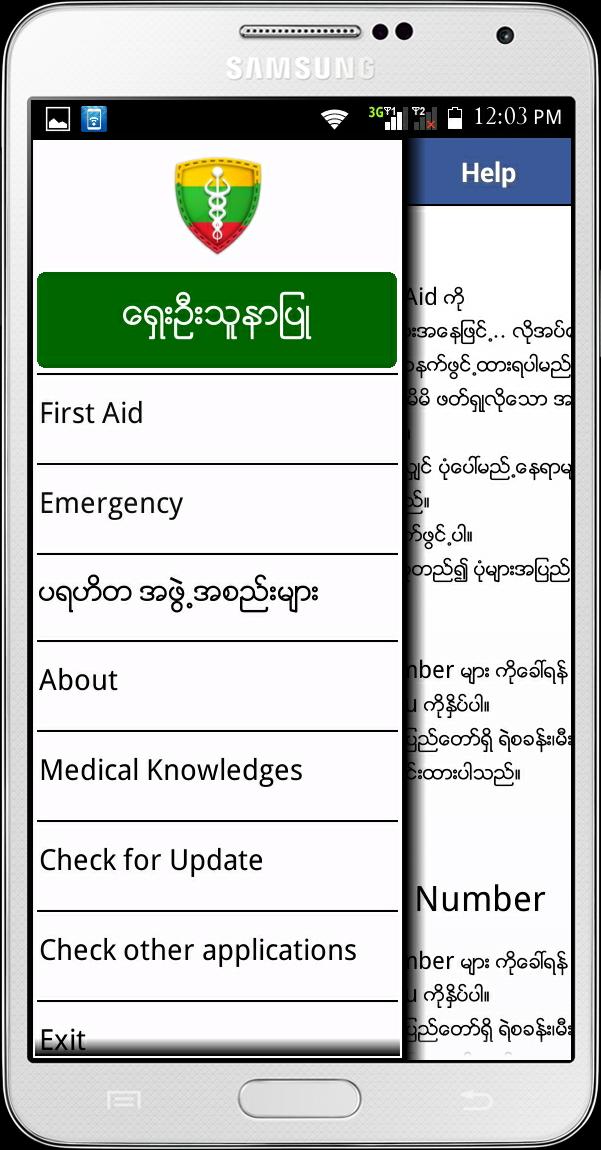Open the First Aid menu item
The image size is (601, 1150).
tap(217, 414)
